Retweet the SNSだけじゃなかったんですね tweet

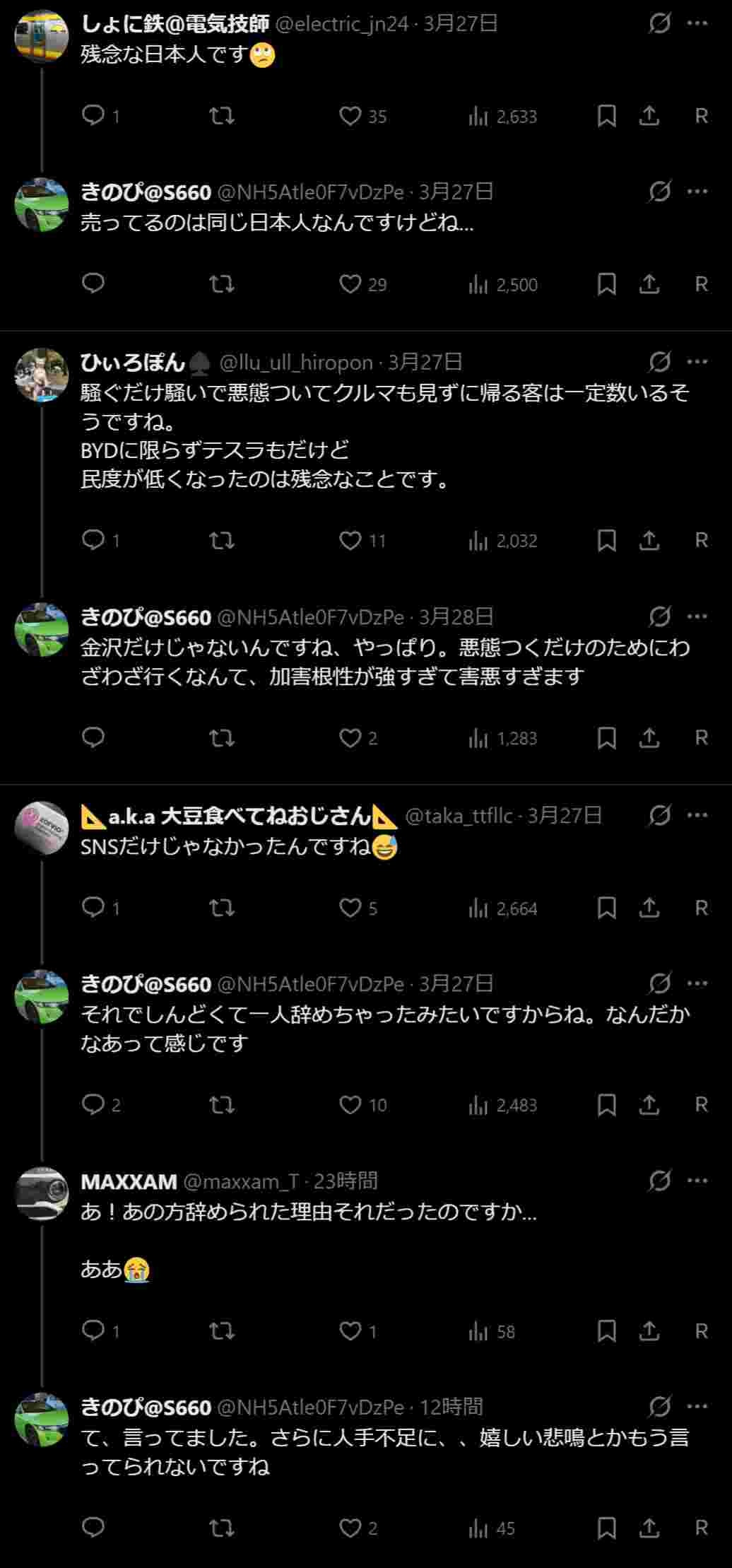click(x=222, y=908)
